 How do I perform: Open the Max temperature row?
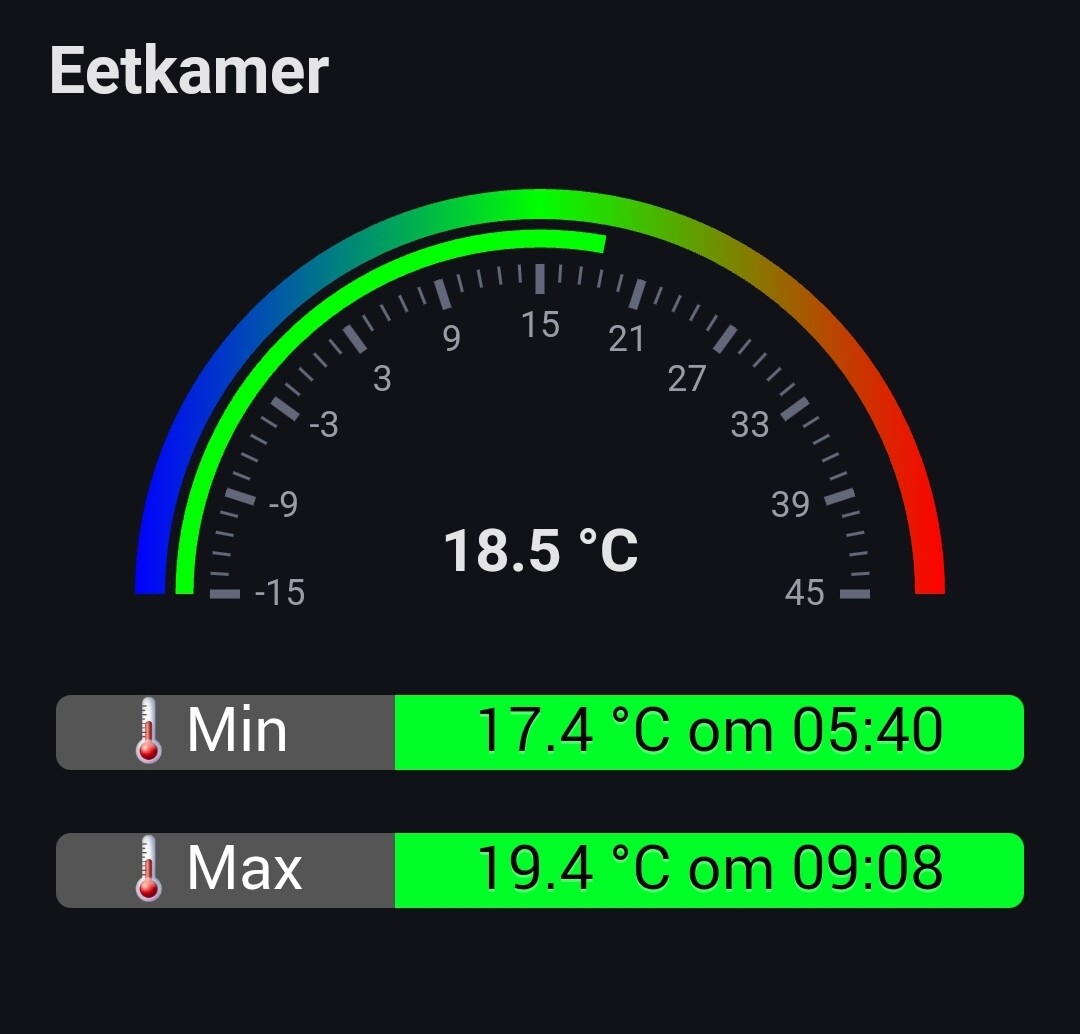pos(540,870)
